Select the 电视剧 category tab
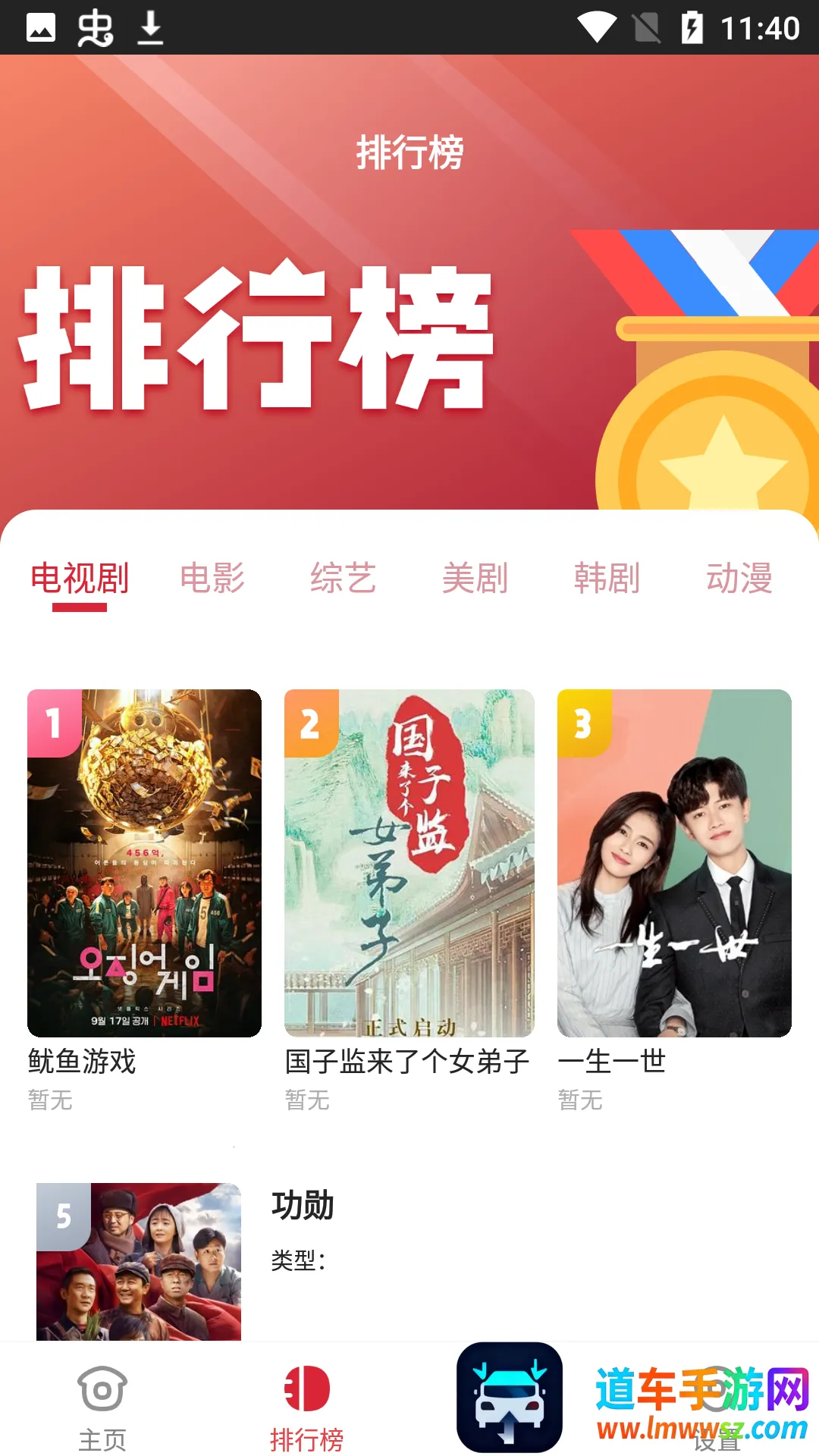 point(80,579)
